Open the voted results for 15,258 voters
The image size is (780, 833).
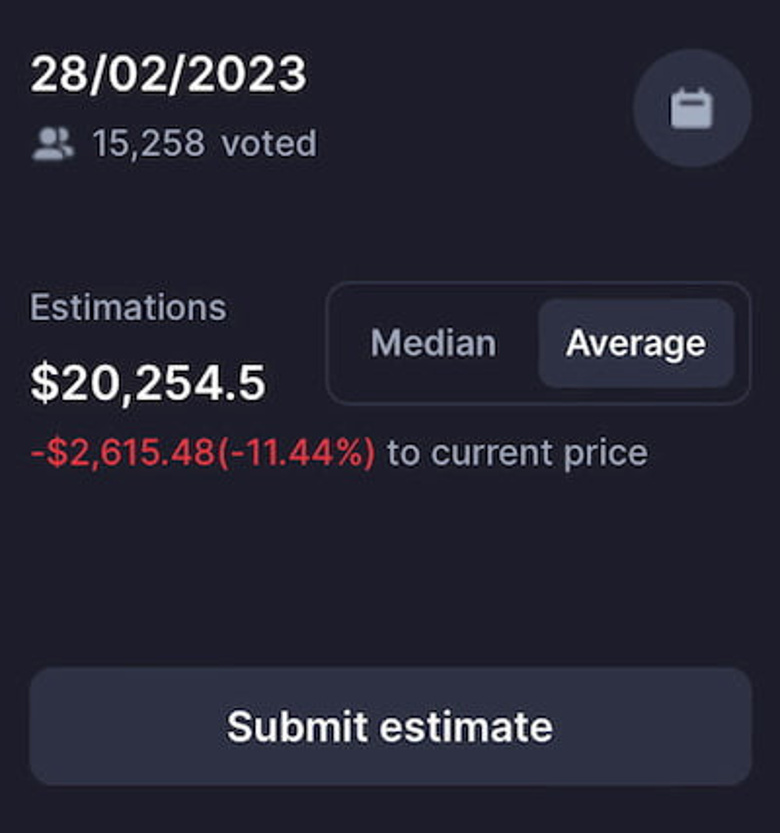(x=201, y=142)
